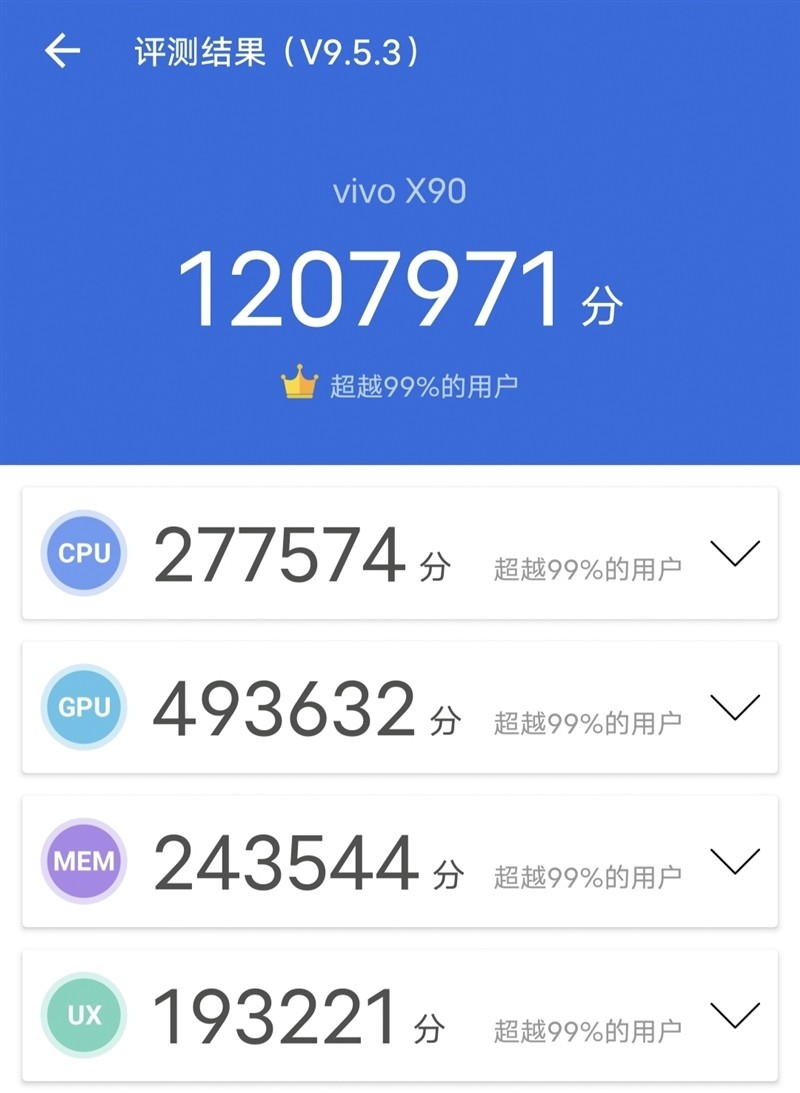
Task: Open the 评测结果 (V9.5.3) title bar
Action: [275, 50]
